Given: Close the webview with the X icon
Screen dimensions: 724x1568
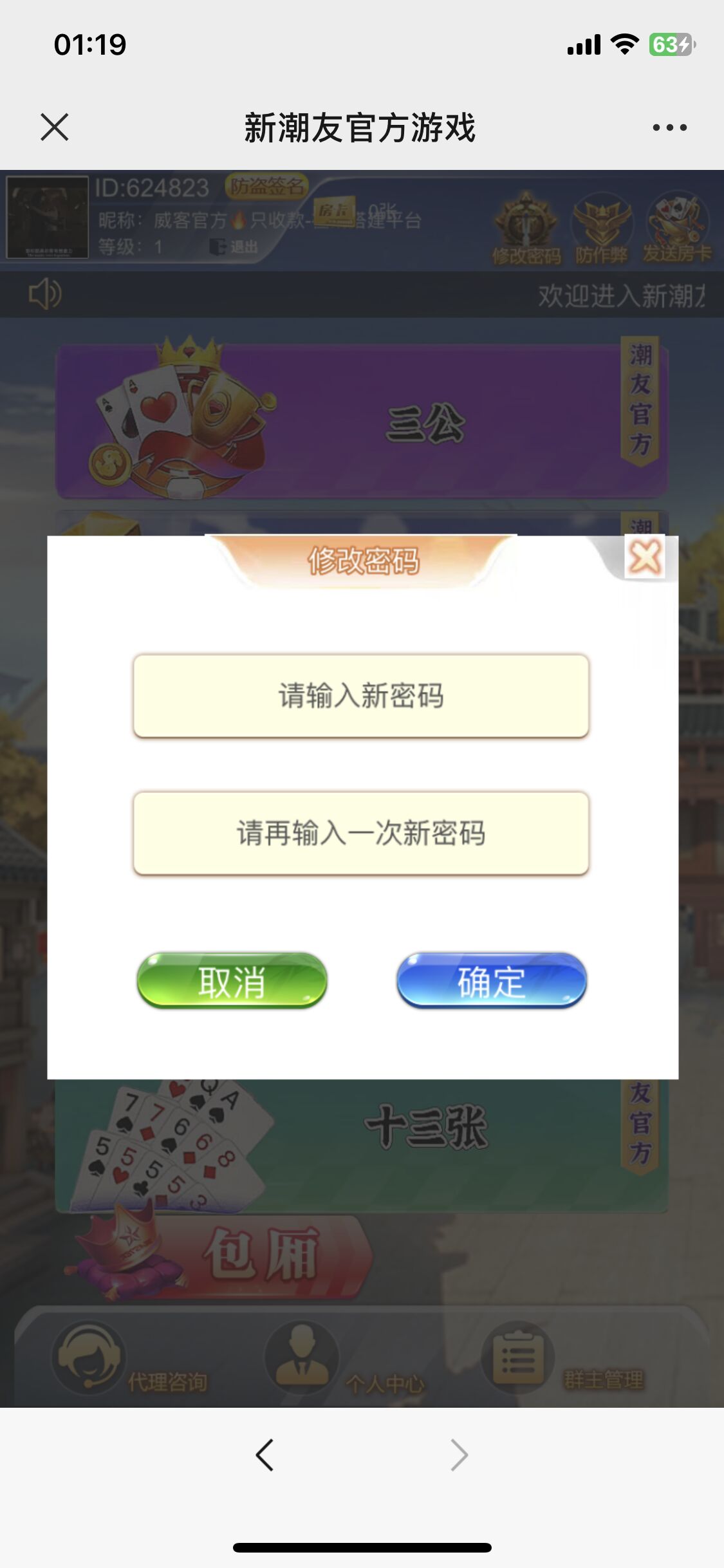Looking at the screenshot, I should pyautogui.click(x=55, y=127).
